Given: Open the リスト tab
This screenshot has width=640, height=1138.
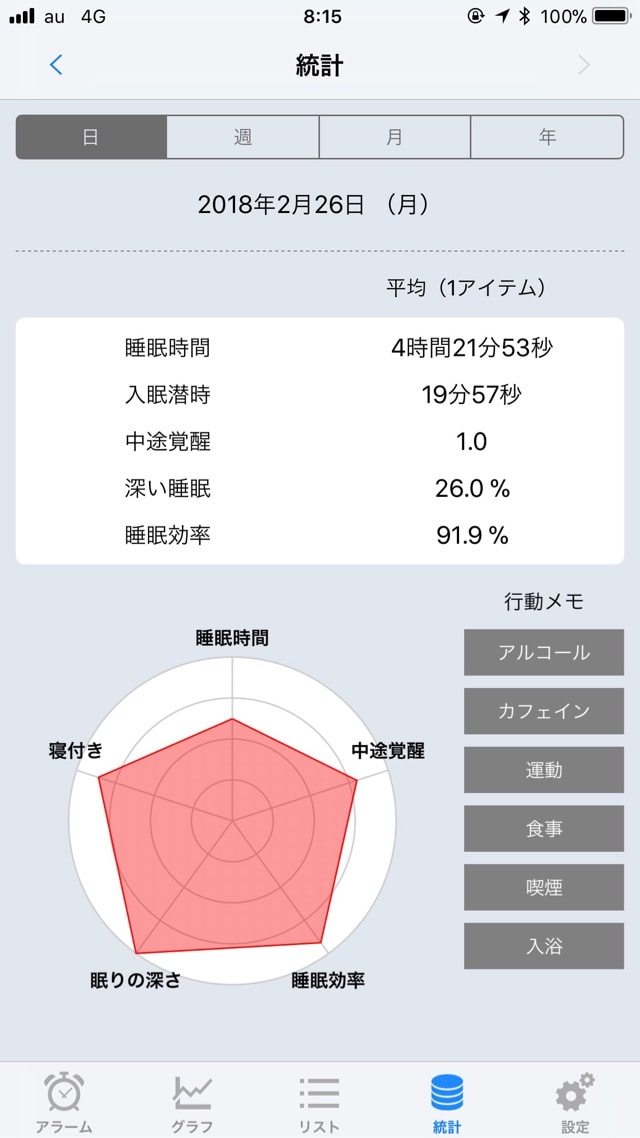Looking at the screenshot, I should [319, 1102].
